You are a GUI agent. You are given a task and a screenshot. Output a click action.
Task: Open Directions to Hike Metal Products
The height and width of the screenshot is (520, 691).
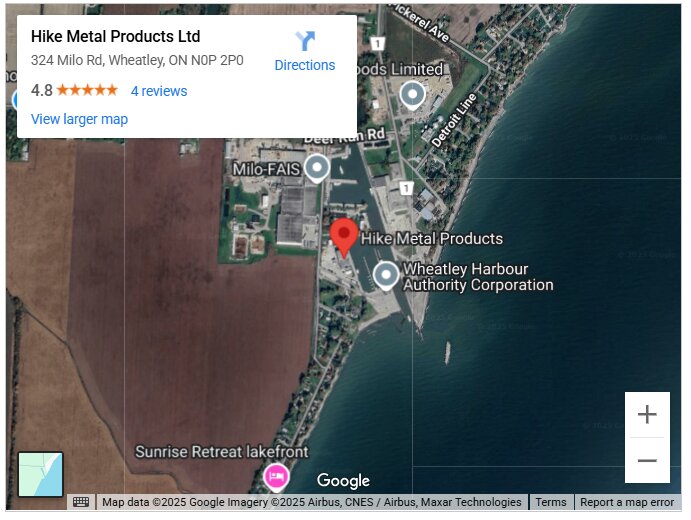click(305, 51)
